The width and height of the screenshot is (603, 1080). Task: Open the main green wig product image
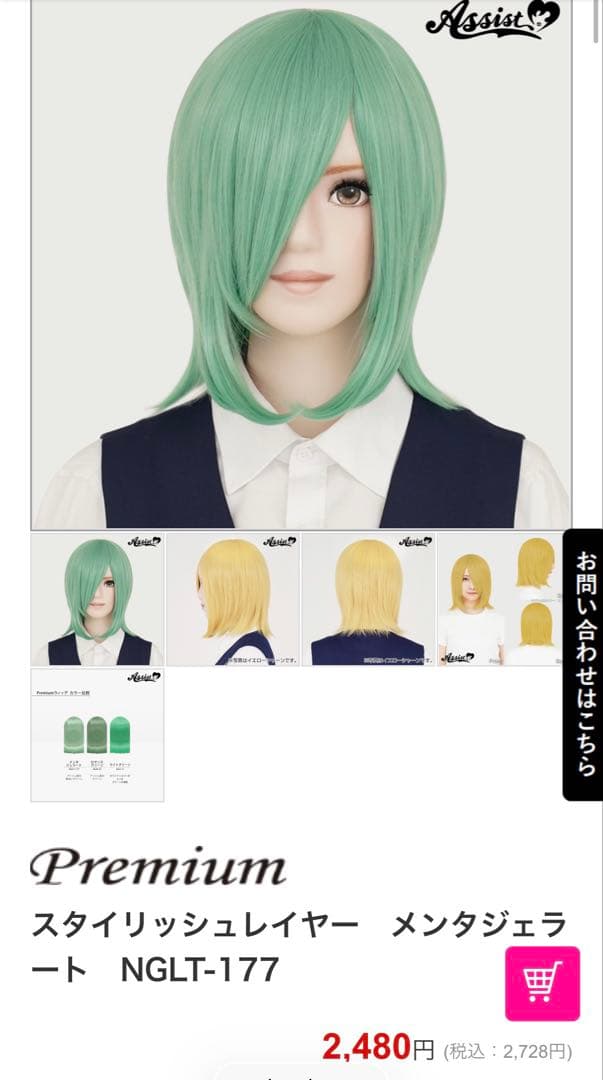click(301, 265)
